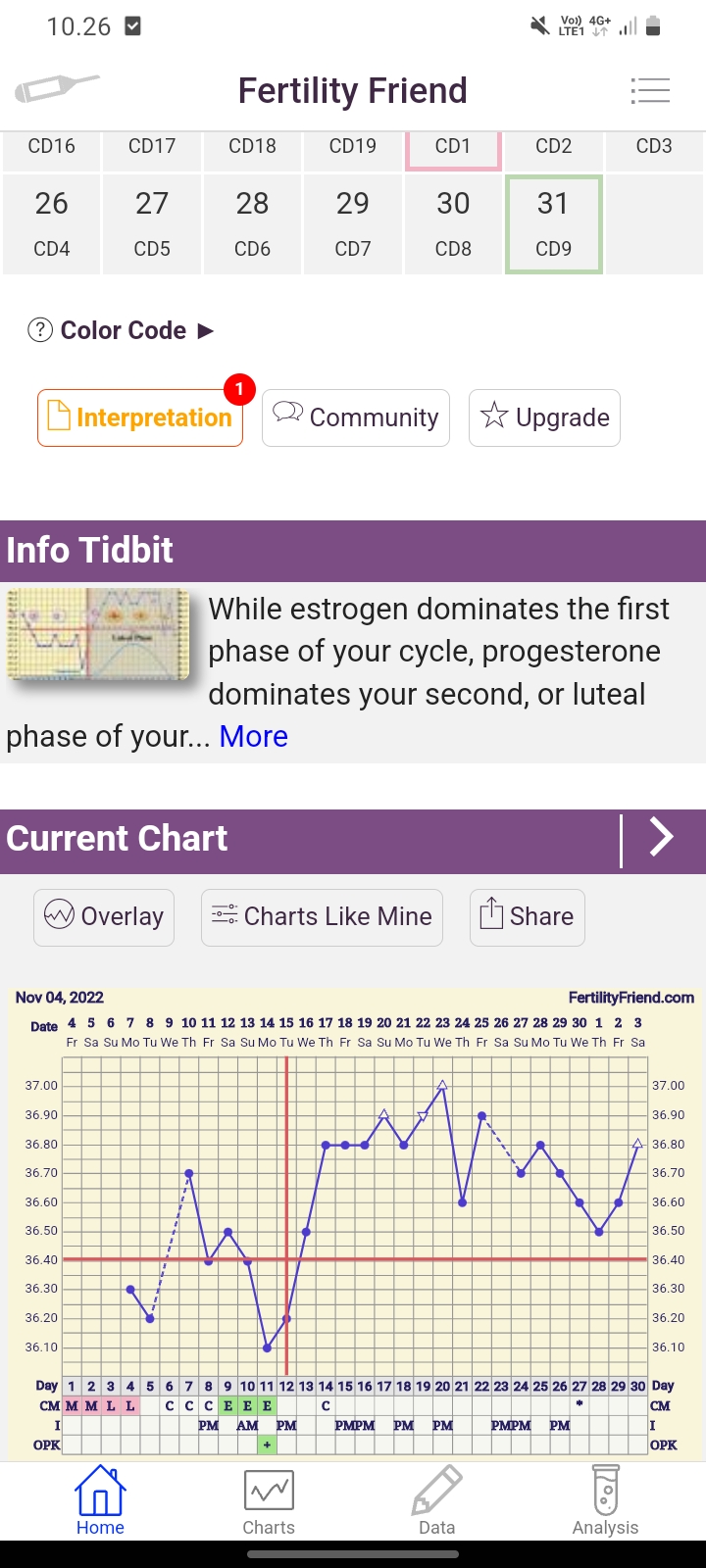
Task: Switch to the Data tab
Action: click(x=436, y=1501)
